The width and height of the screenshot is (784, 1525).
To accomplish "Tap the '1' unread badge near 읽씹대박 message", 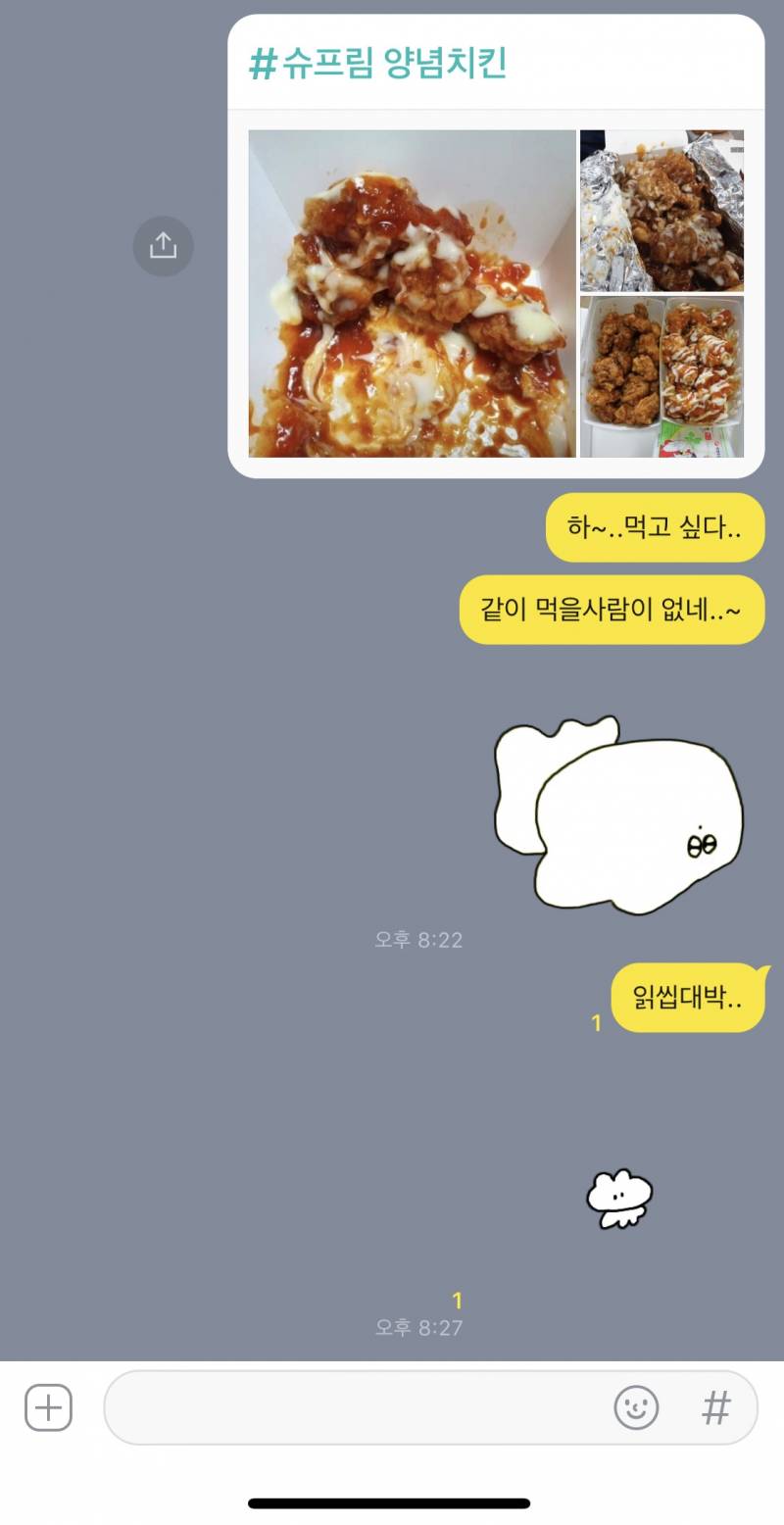I will pyautogui.click(x=596, y=1020).
